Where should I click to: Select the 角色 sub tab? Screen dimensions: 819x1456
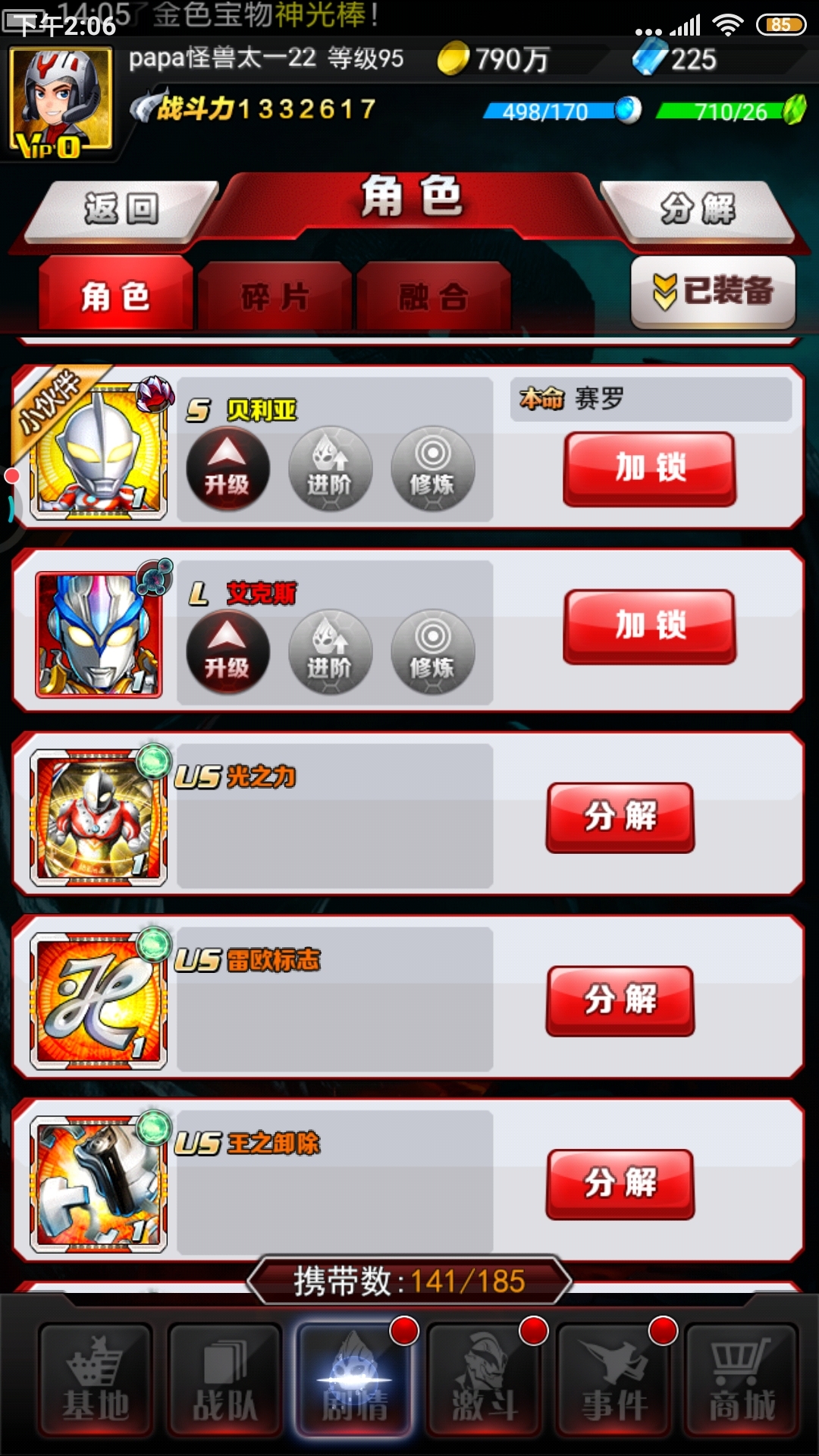(x=115, y=297)
